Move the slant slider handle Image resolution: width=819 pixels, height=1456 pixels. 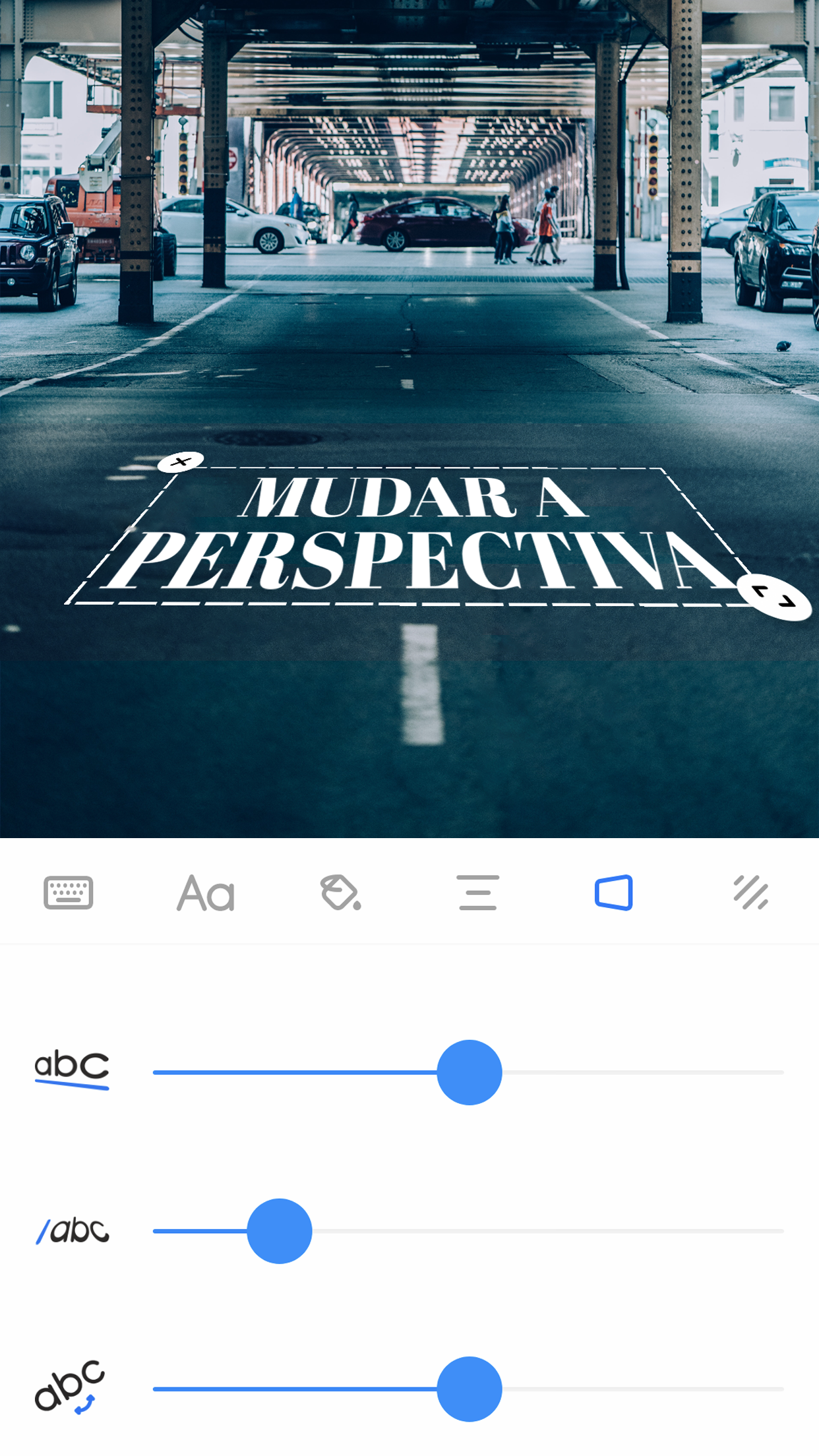[x=279, y=1230]
